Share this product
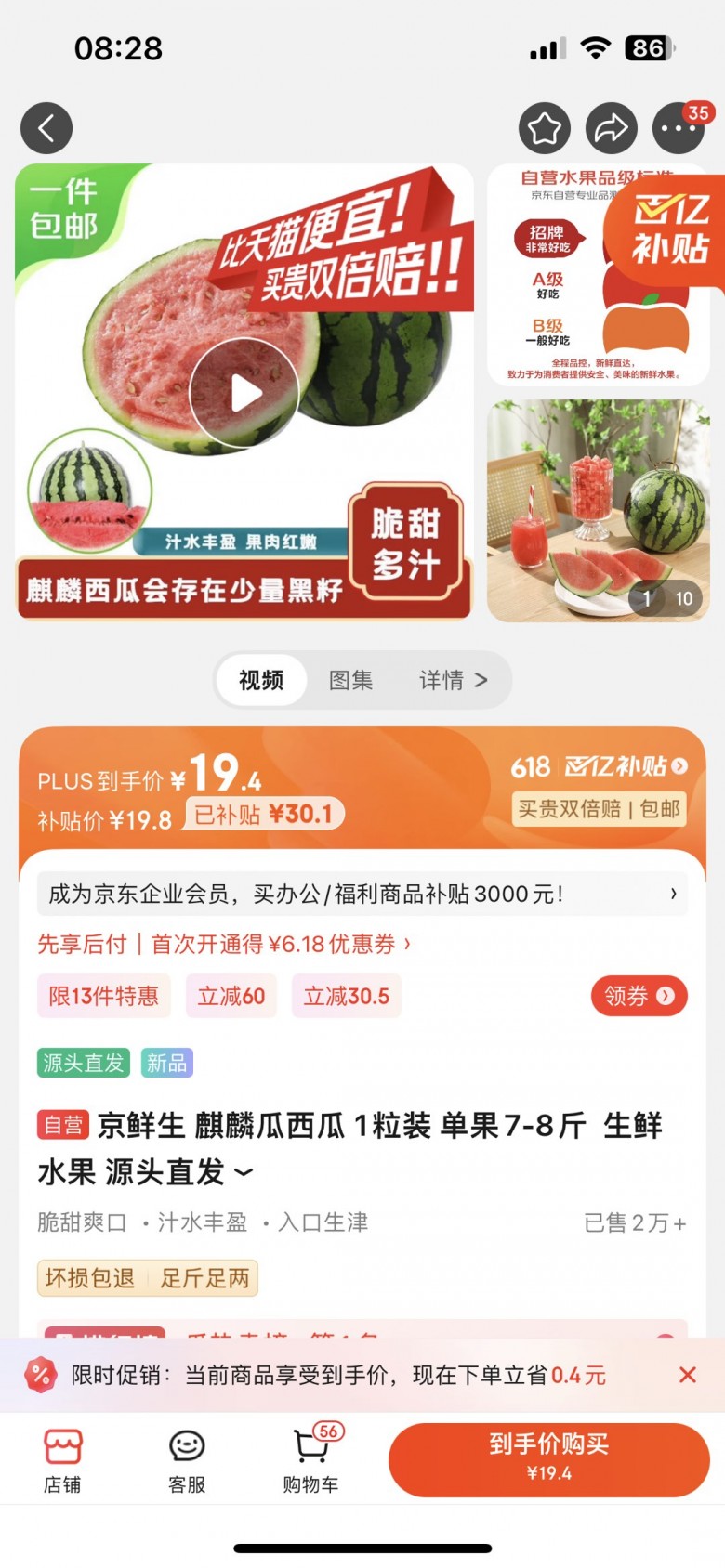Viewport: 725px width, 1568px height. [x=611, y=128]
